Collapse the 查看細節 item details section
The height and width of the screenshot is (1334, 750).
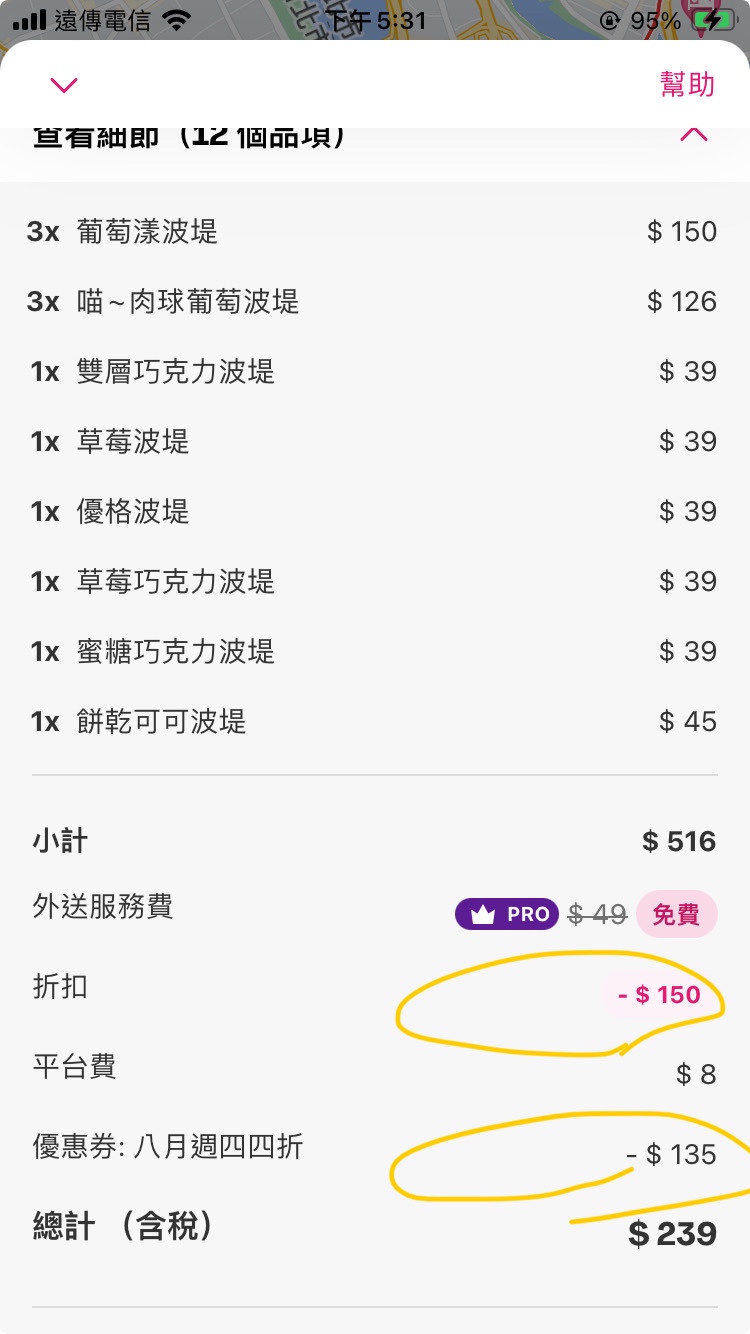(x=693, y=136)
